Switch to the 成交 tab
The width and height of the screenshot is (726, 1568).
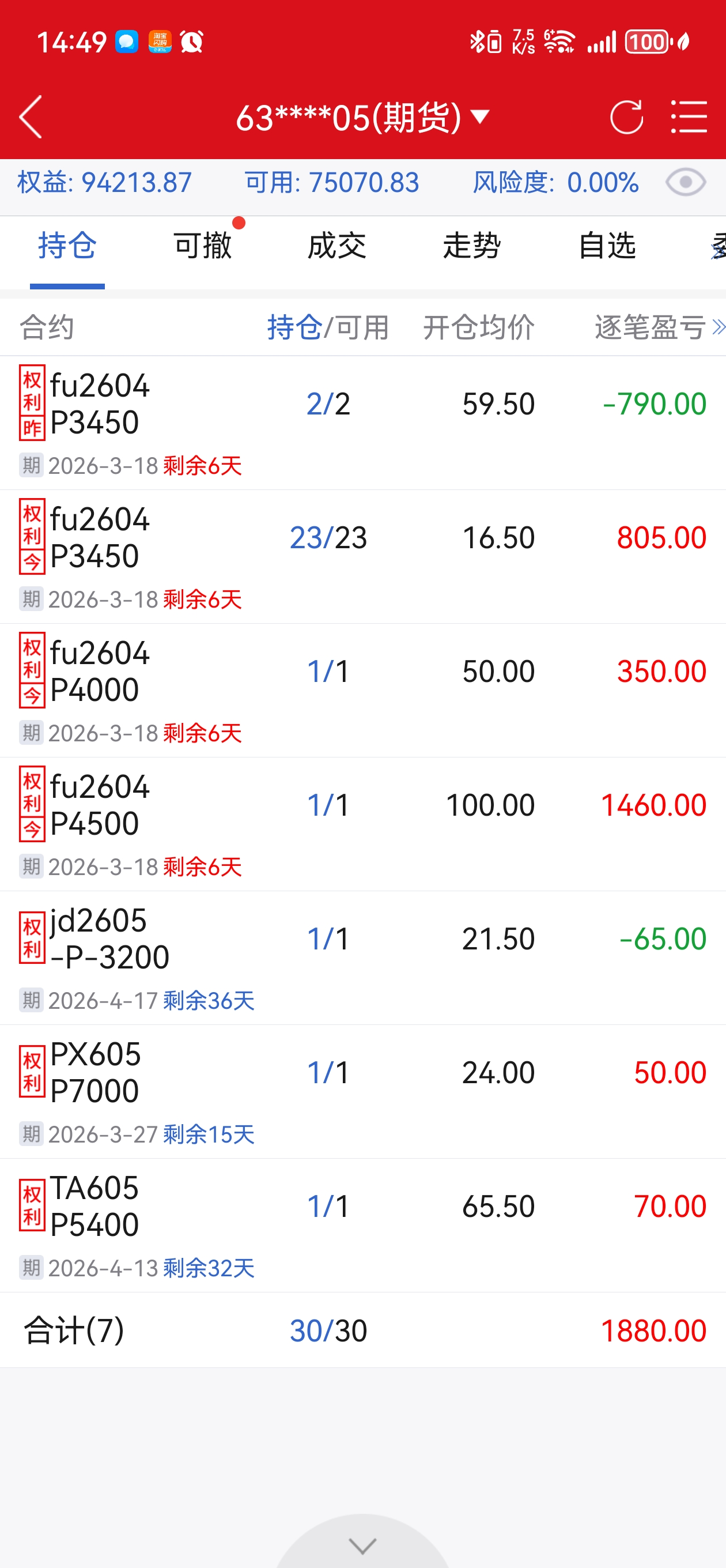coord(337,247)
